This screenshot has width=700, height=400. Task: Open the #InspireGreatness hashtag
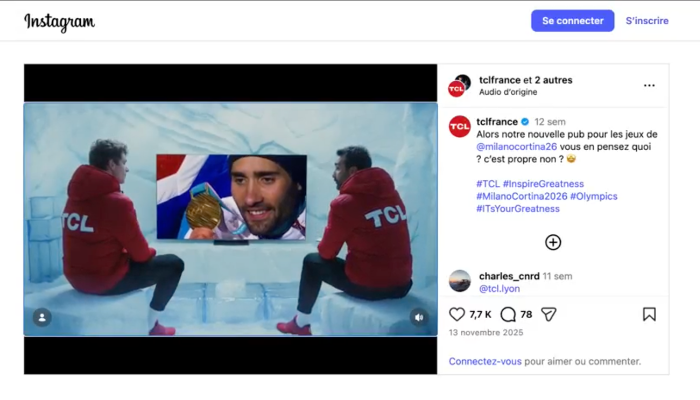tap(543, 184)
